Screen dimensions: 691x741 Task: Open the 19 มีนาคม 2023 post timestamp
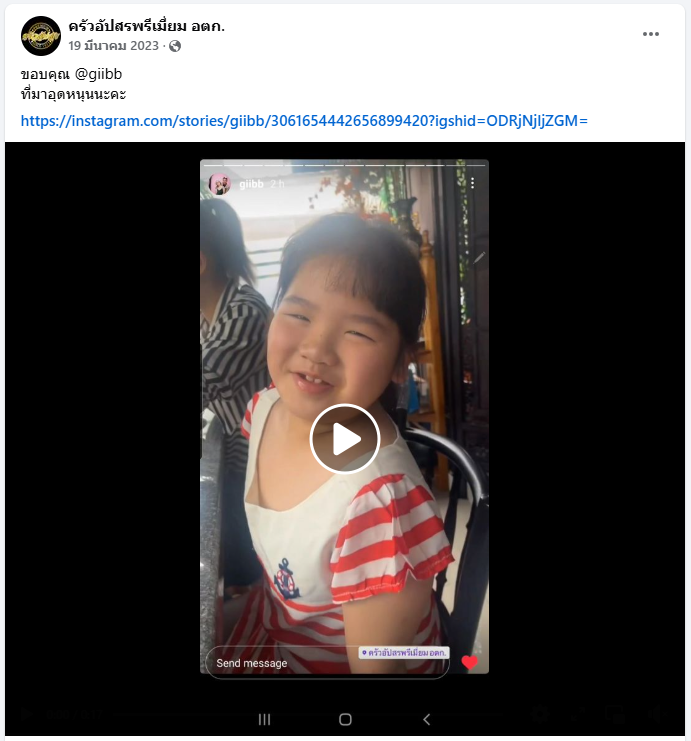[x=113, y=46]
